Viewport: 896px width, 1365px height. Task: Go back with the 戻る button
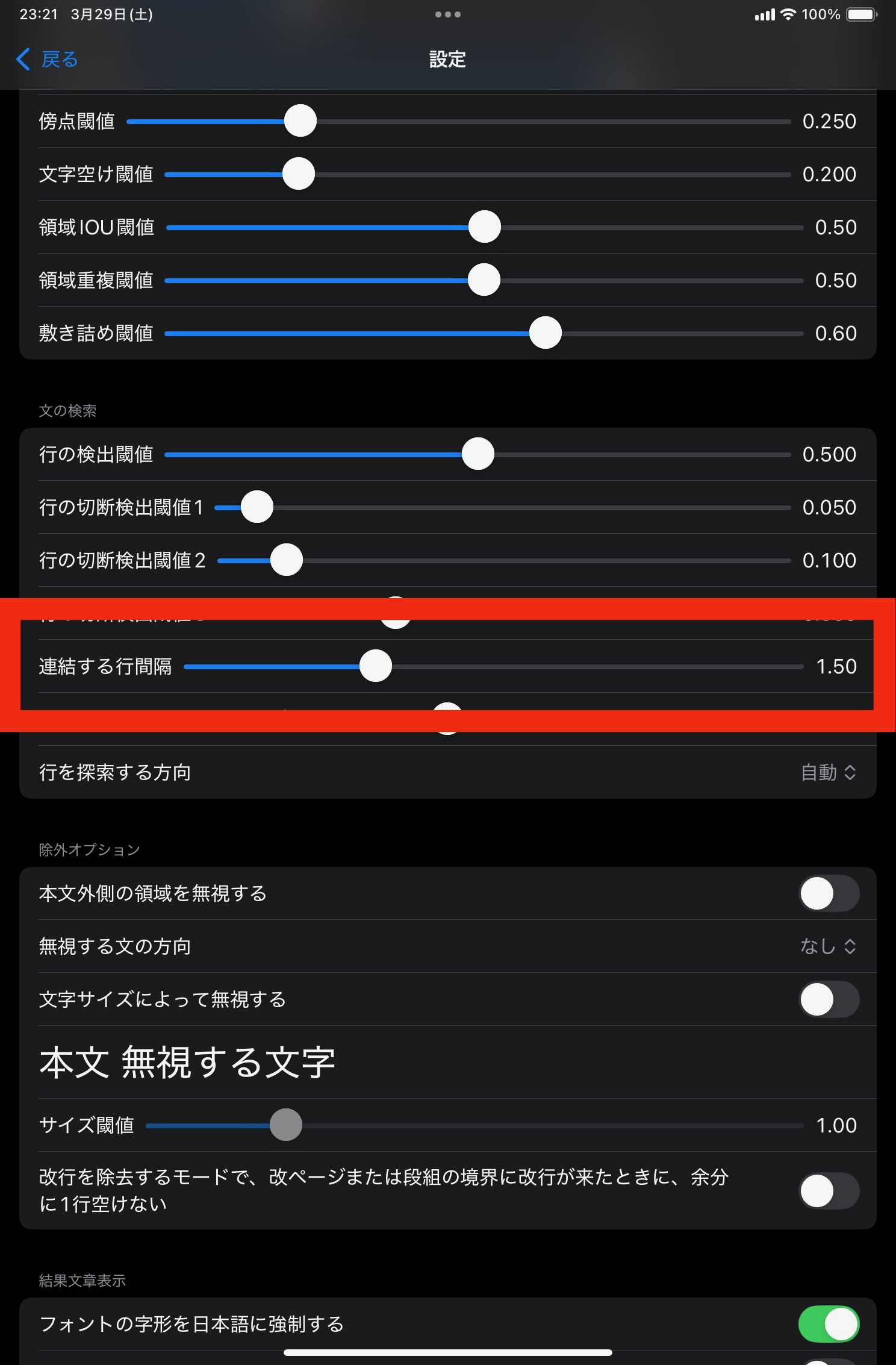(48, 60)
